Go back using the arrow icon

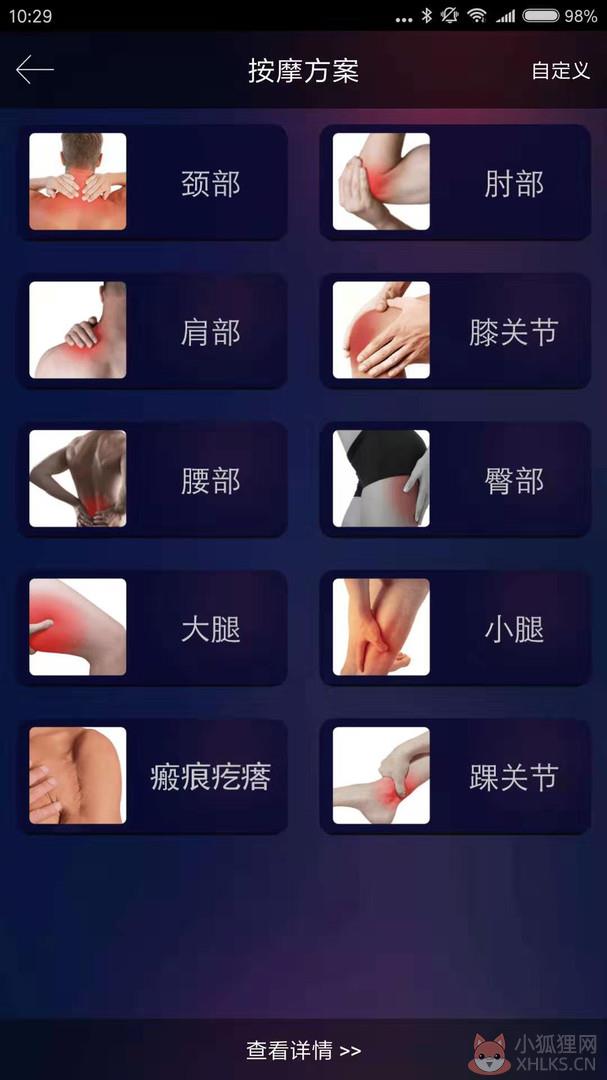[34, 70]
